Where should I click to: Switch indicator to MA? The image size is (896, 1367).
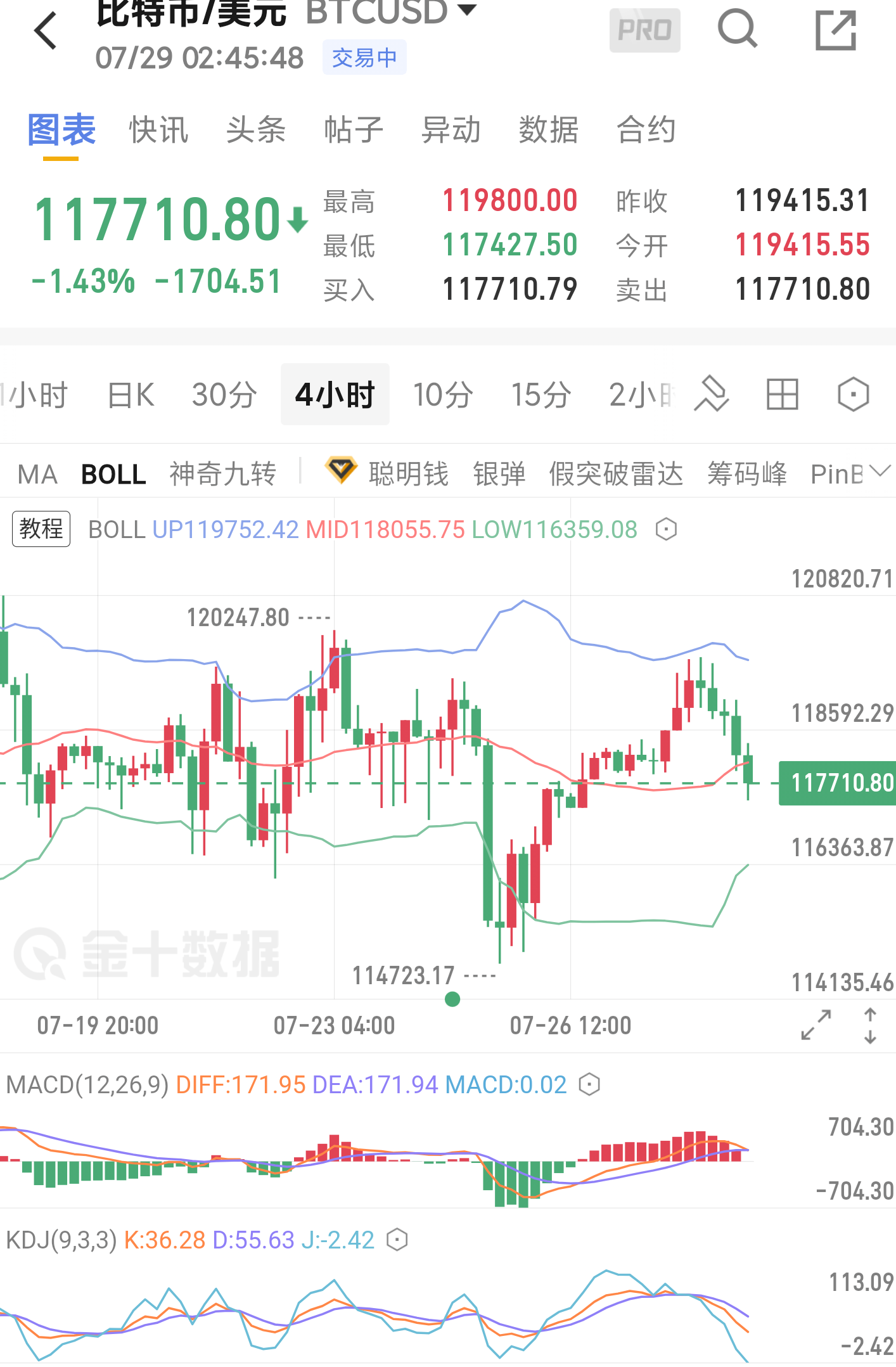pos(37,475)
